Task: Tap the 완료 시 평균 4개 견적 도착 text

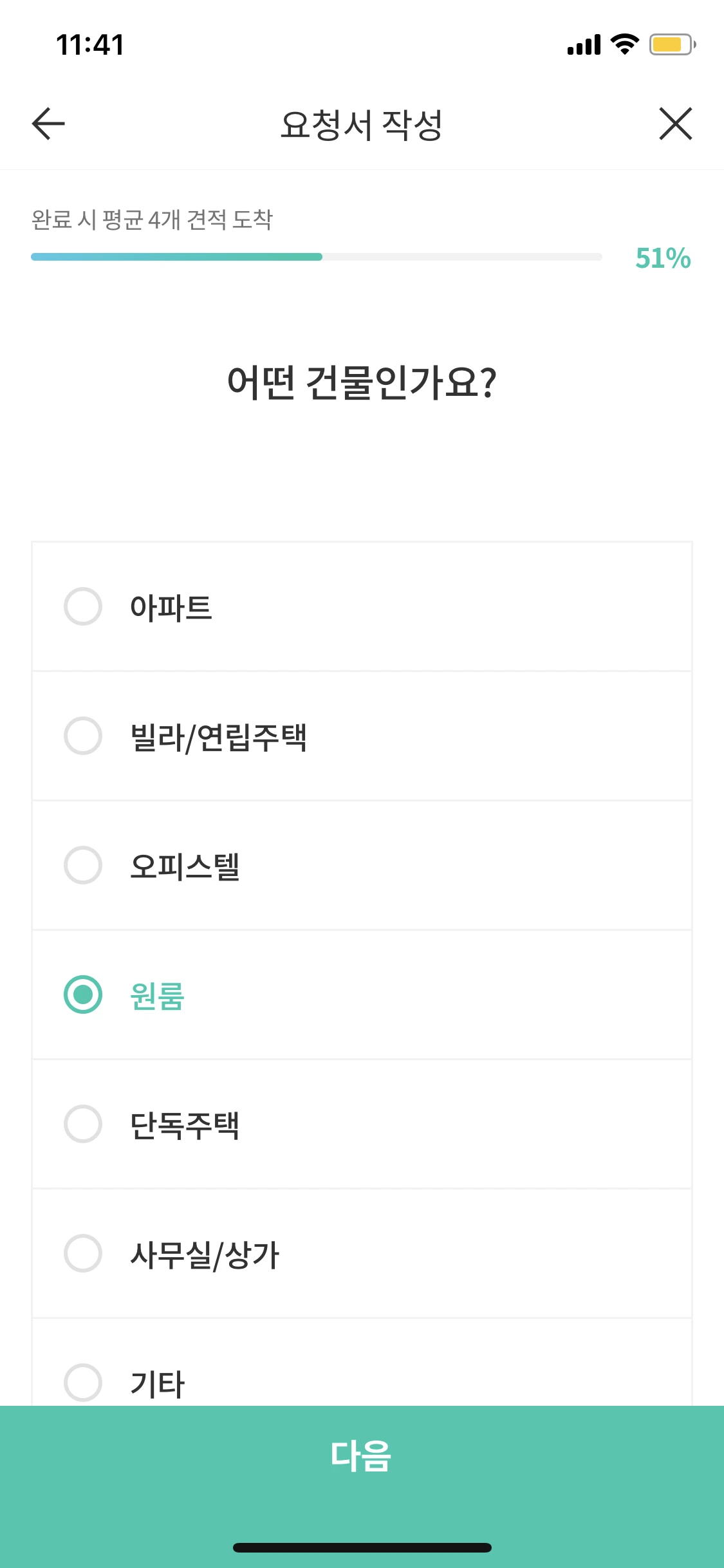Action: click(x=153, y=219)
